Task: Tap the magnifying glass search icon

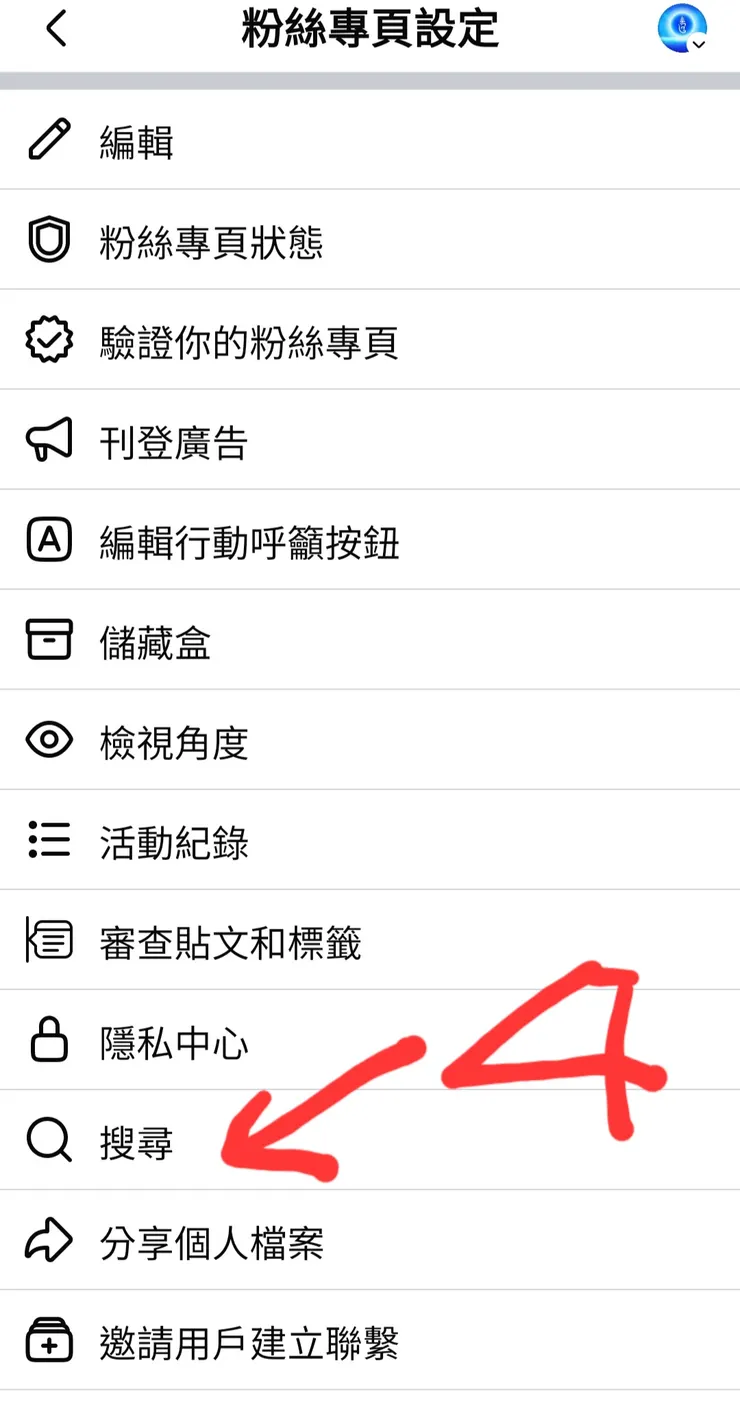Action: 47,1140
